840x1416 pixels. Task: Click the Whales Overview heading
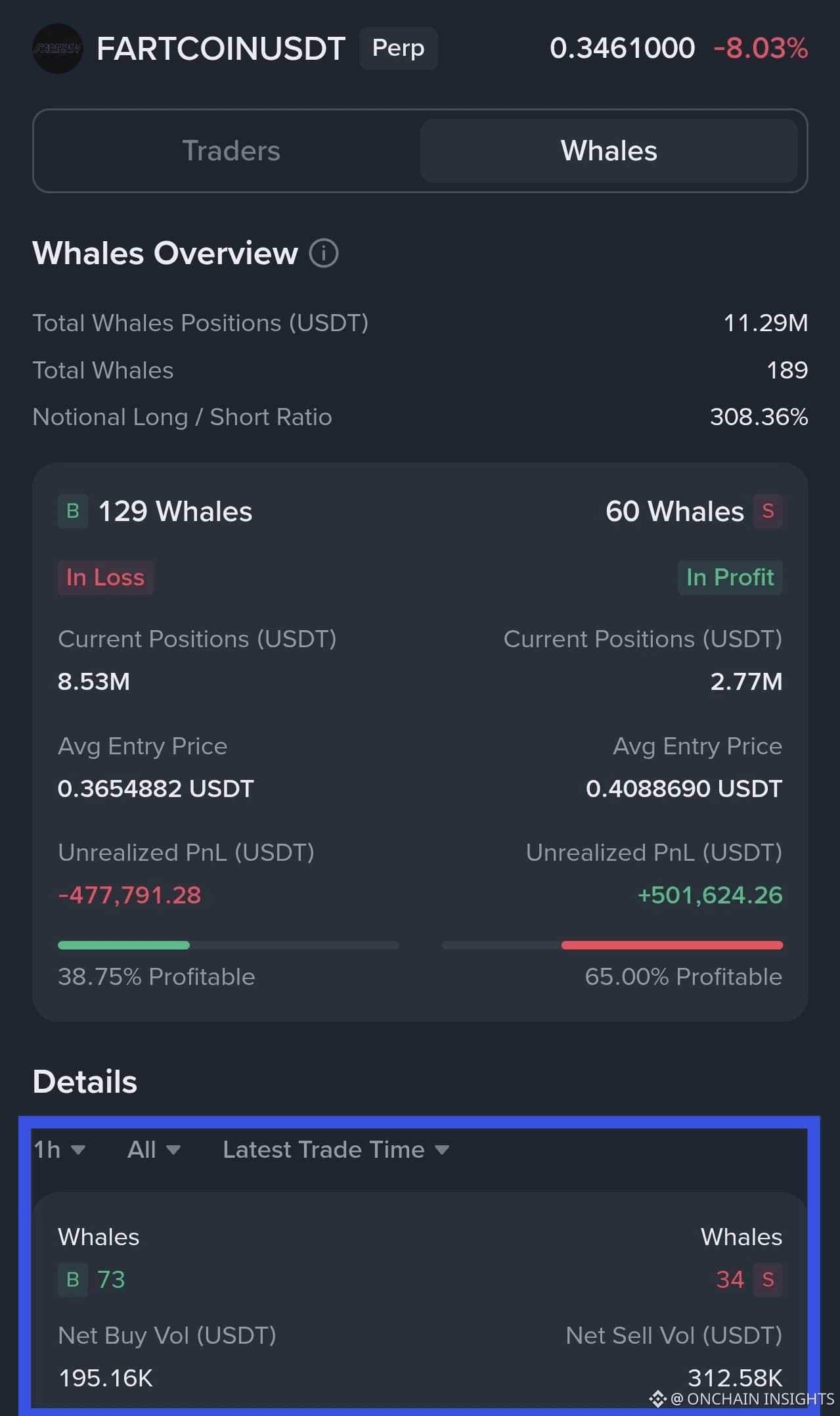164,253
